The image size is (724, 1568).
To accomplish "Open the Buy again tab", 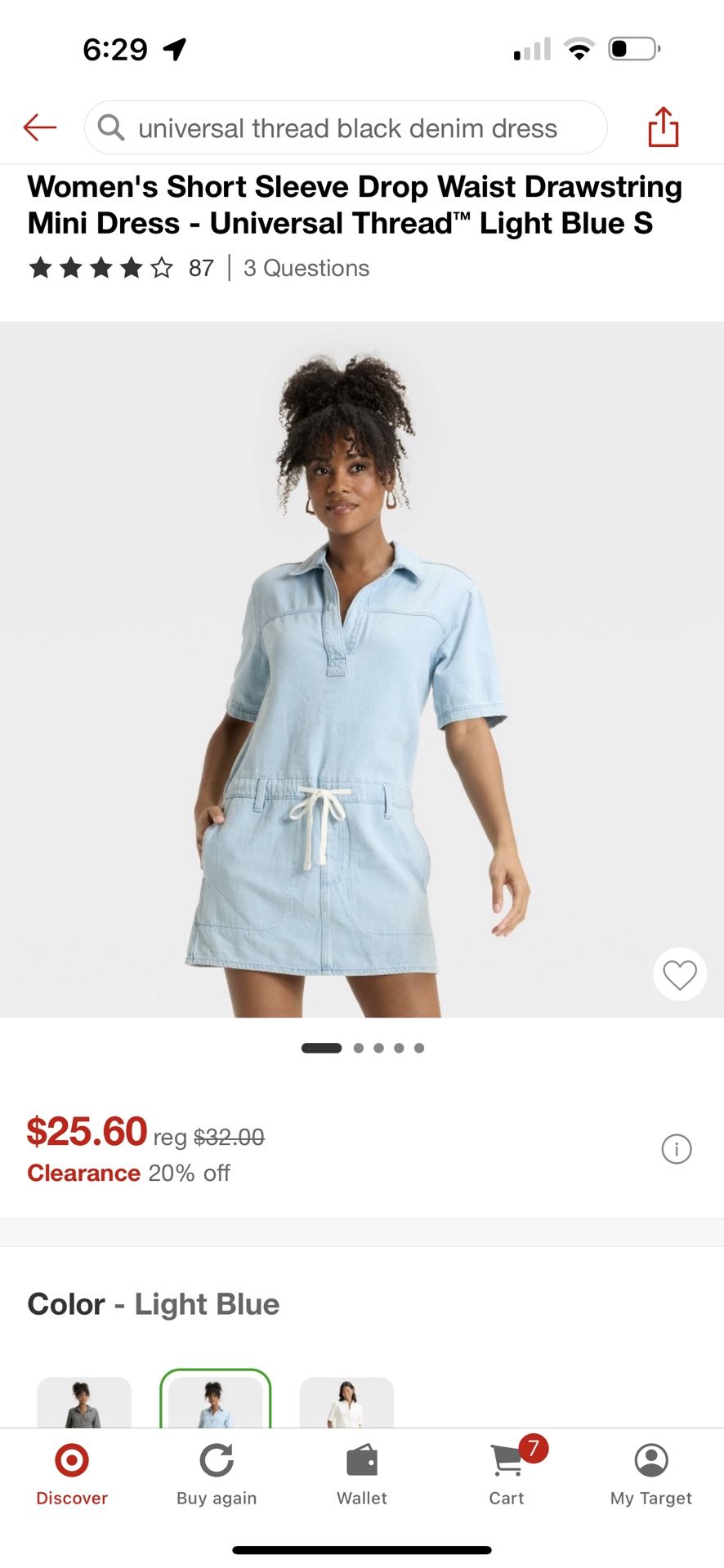I will [x=217, y=1474].
